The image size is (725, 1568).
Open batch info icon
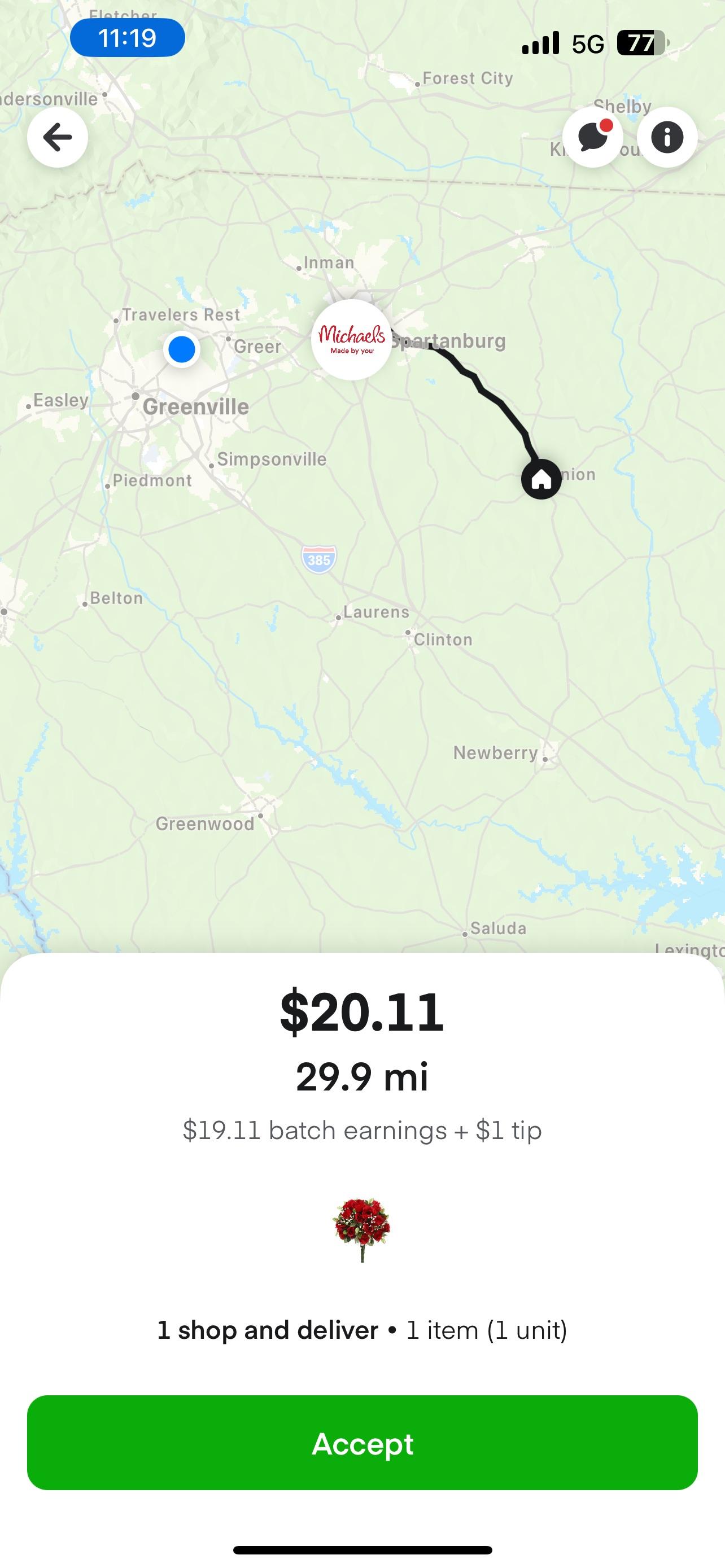[x=667, y=137]
